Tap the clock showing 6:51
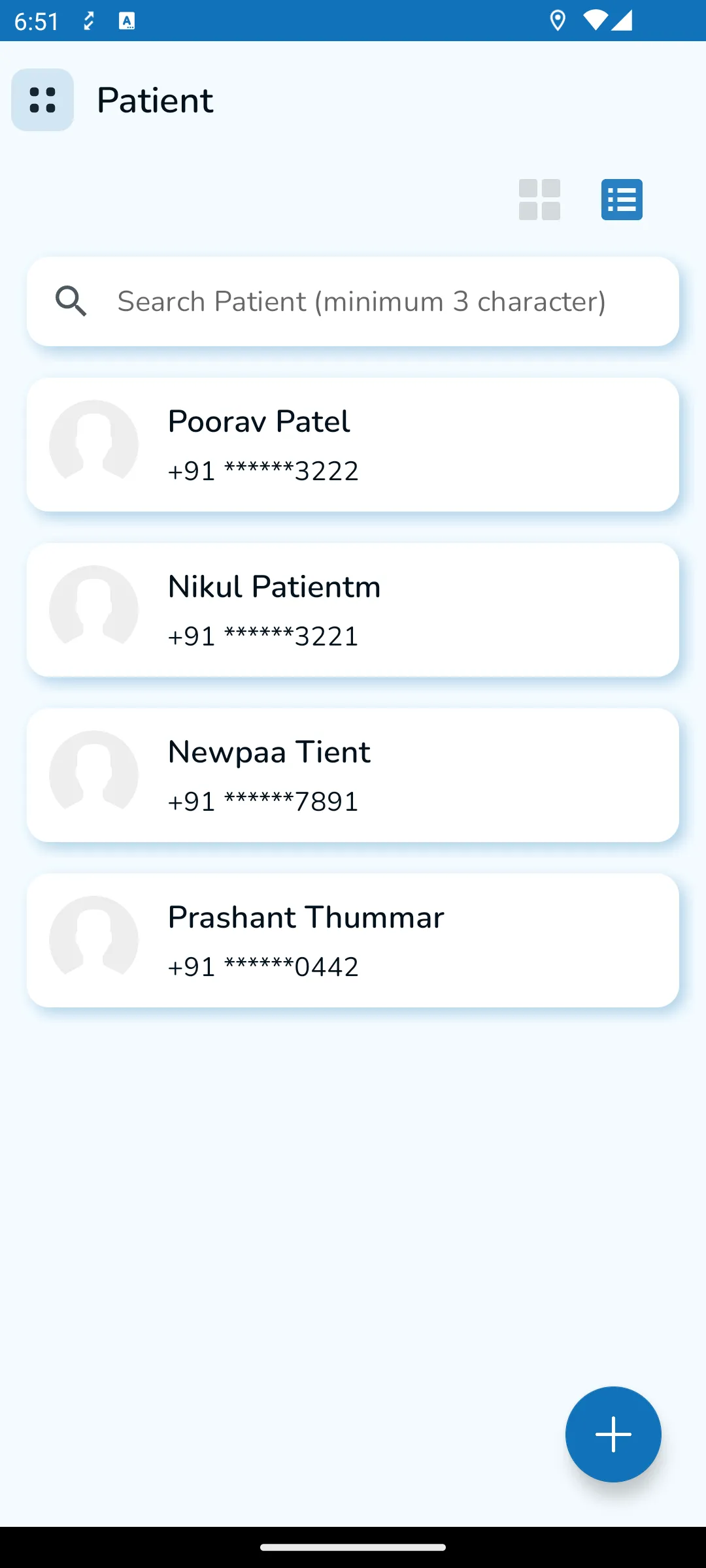The width and height of the screenshot is (706, 1568). pyautogui.click(x=37, y=22)
